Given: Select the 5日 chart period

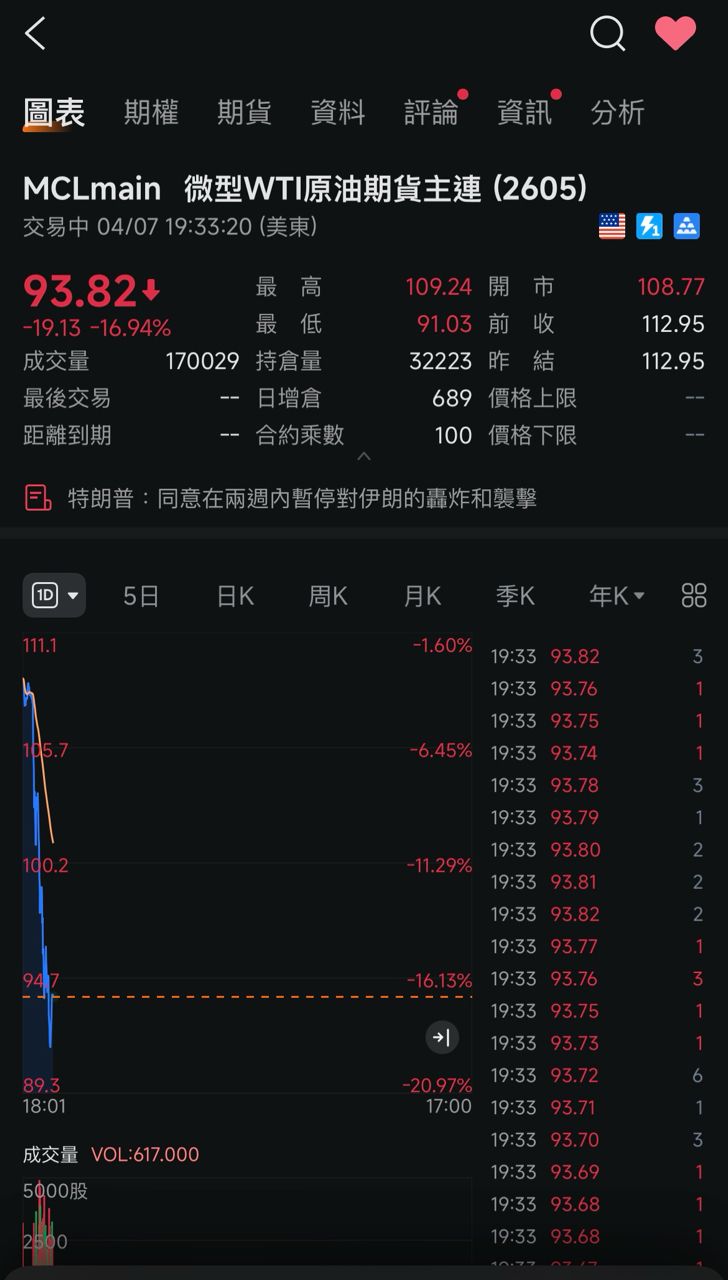Looking at the screenshot, I should pyautogui.click(x=141, y=597).
